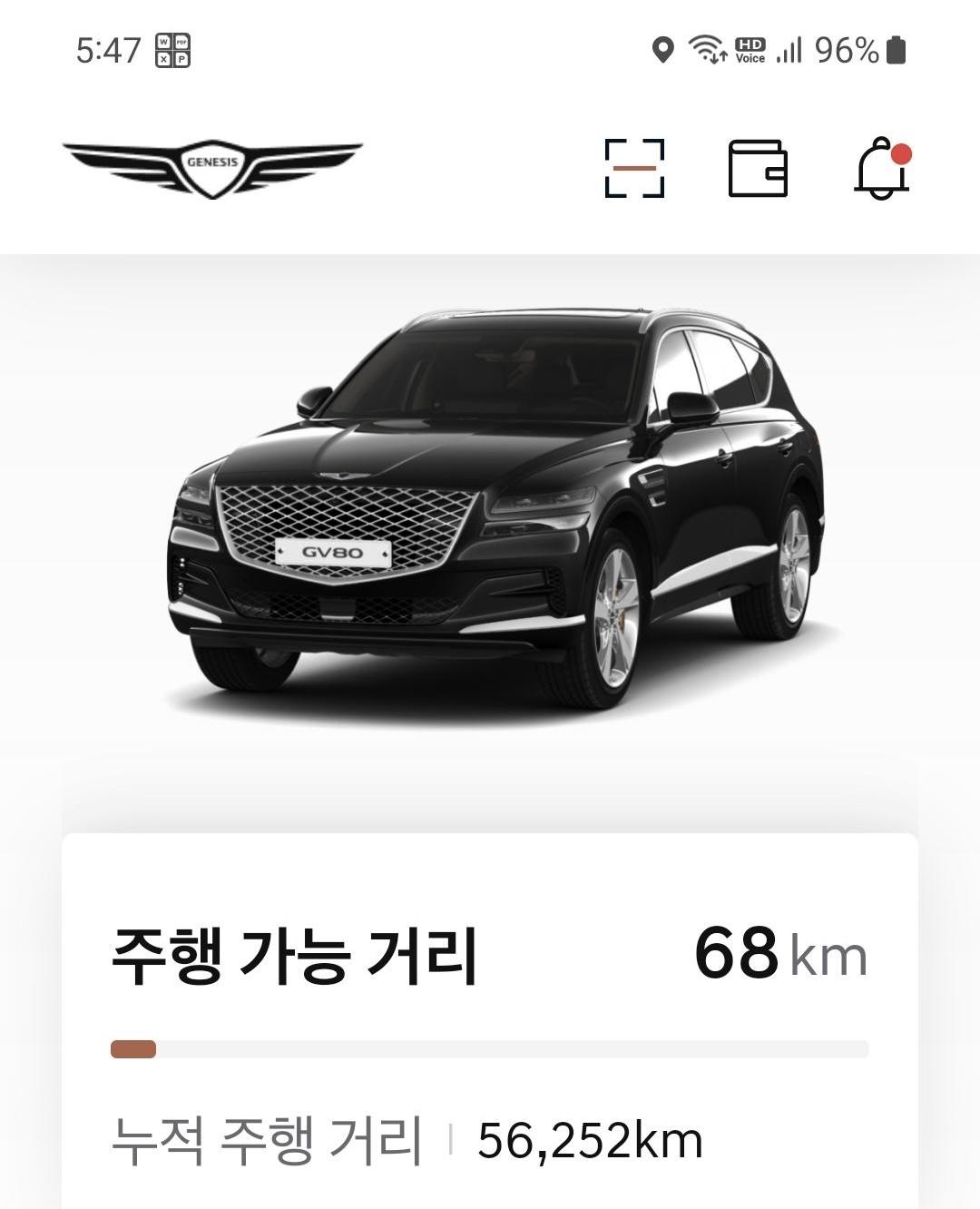Open the QR code scanner icon

[x=635, y=168]
